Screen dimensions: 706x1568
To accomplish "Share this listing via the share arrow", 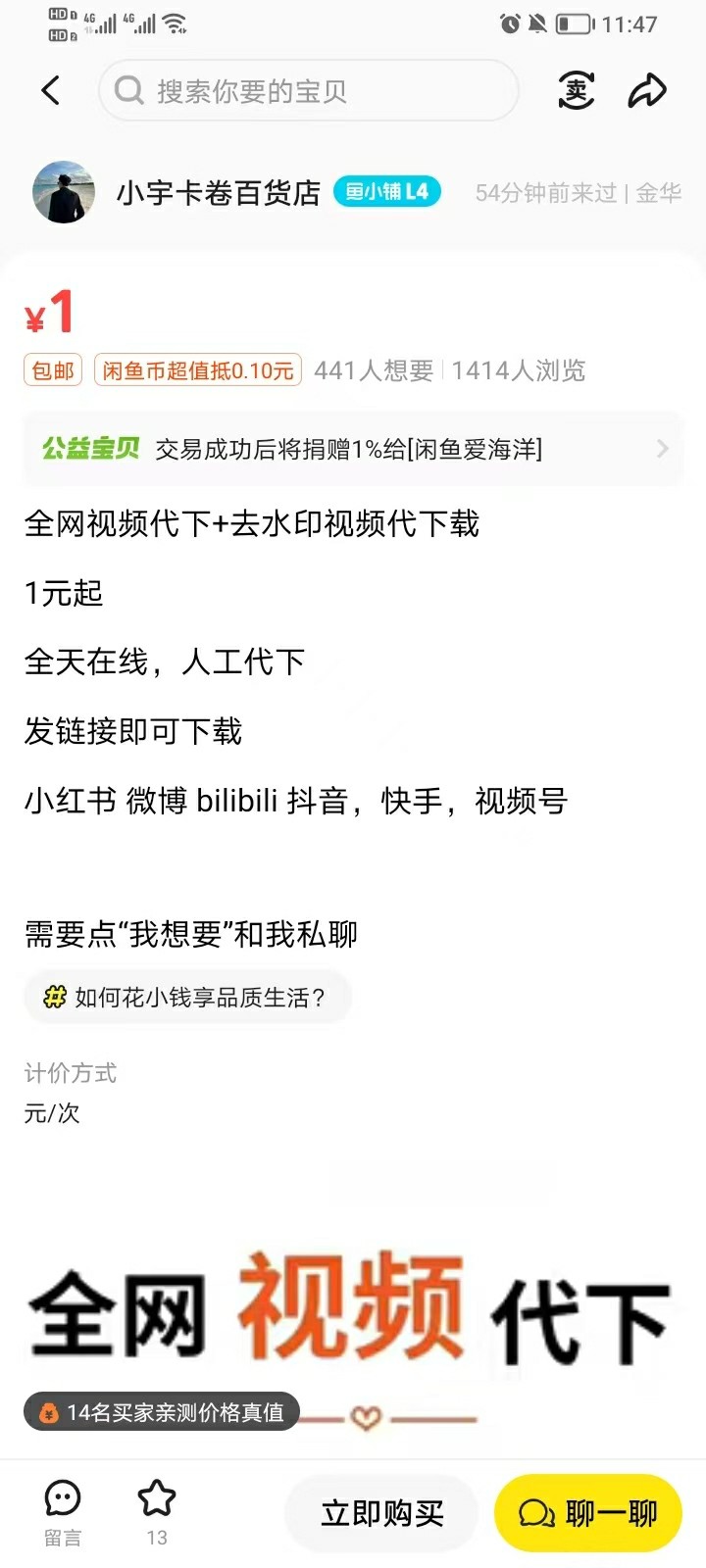I will (x=647, y=91).
